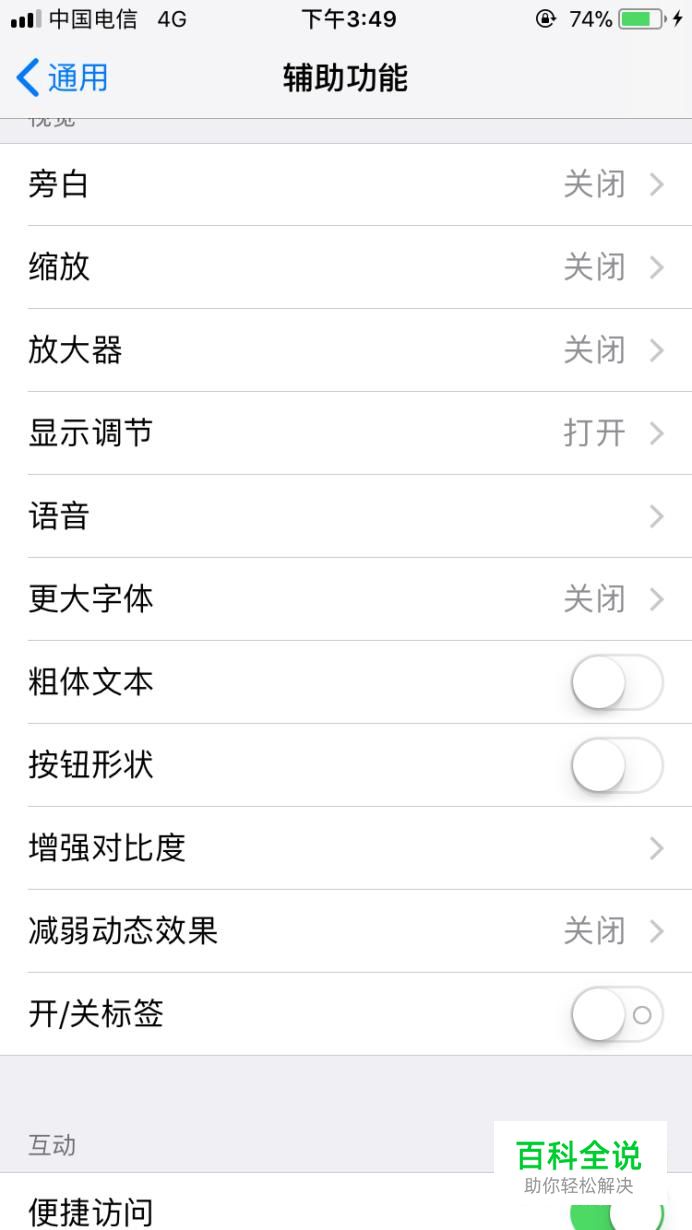
Task: Open 增强对比度 options
Action: click(346, 849)
